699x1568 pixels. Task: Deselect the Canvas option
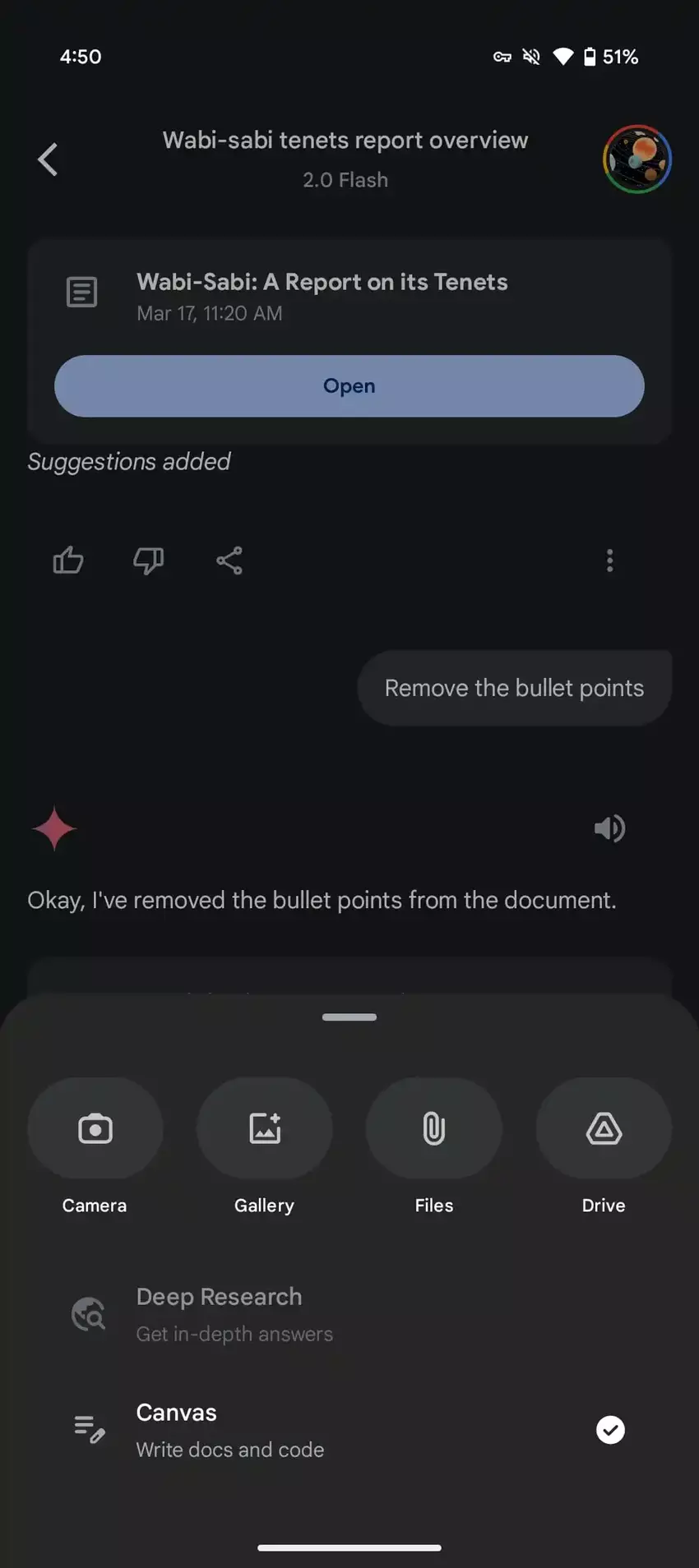coord(609,1430)
